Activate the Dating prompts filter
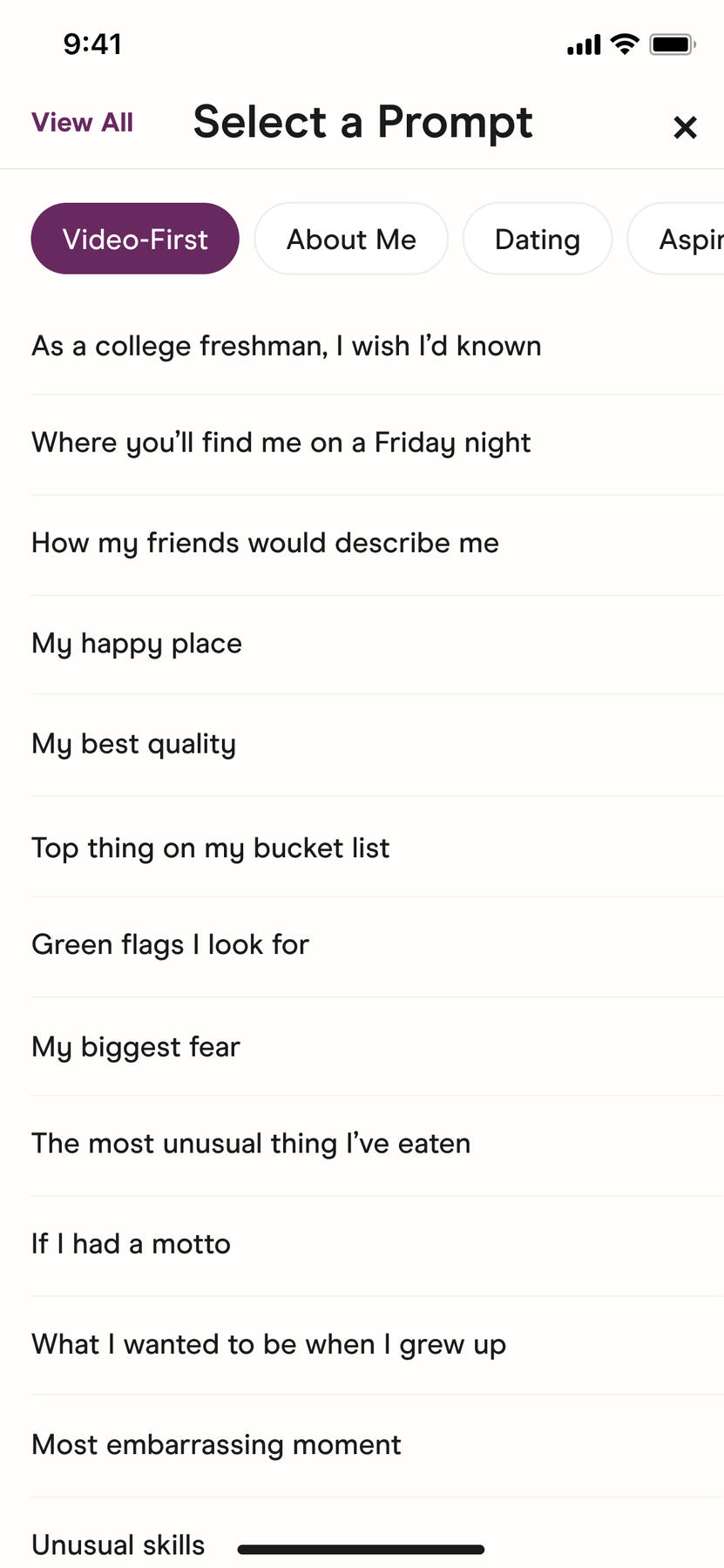Viewport: 724px width, 1568px height. (x=537, y=238)
